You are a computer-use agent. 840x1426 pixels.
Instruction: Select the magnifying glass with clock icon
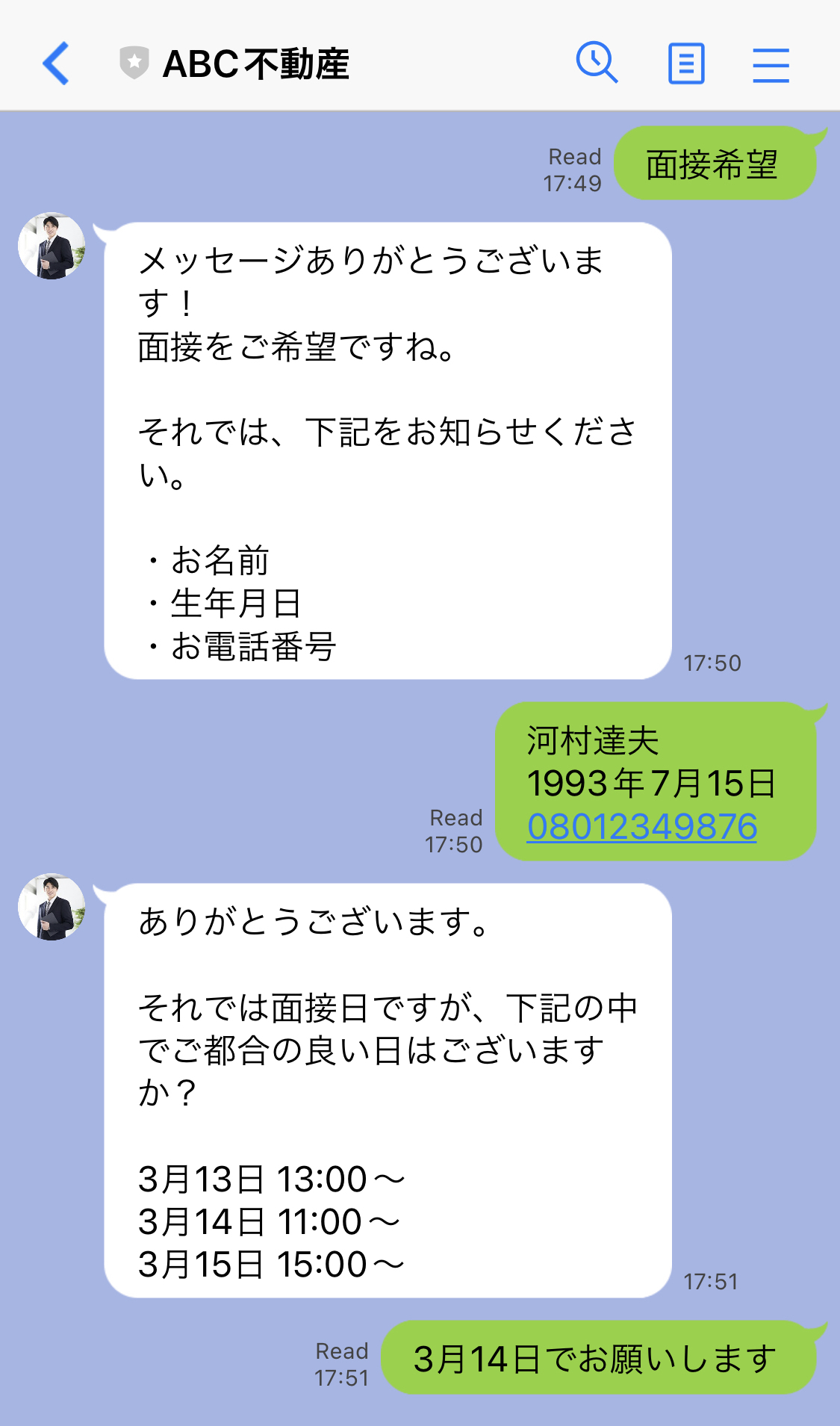tap(597, 63)
